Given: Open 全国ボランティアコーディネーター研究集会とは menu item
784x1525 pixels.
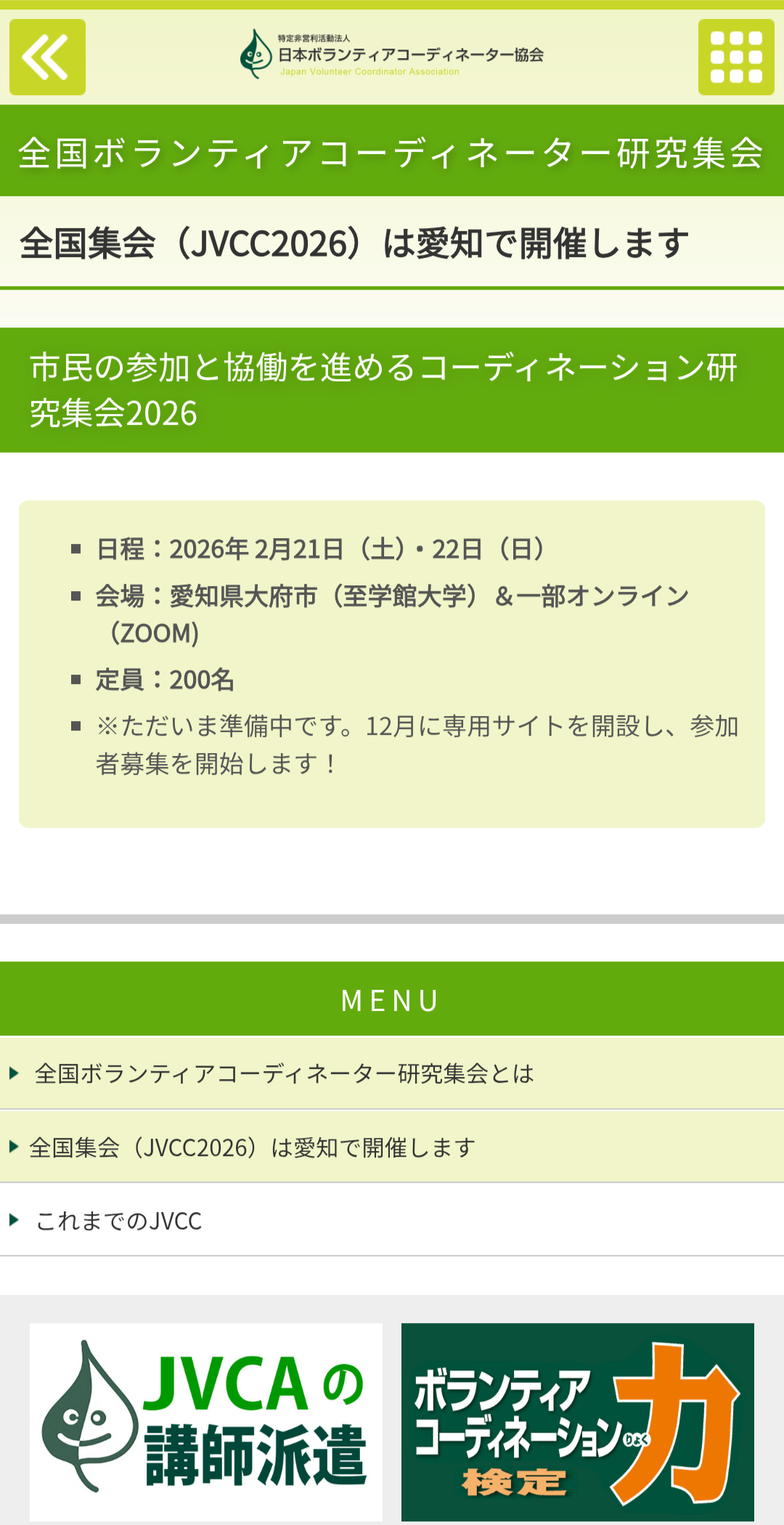Looking at the screenshot, I should pyautogui.click(x=285, y=1073).
